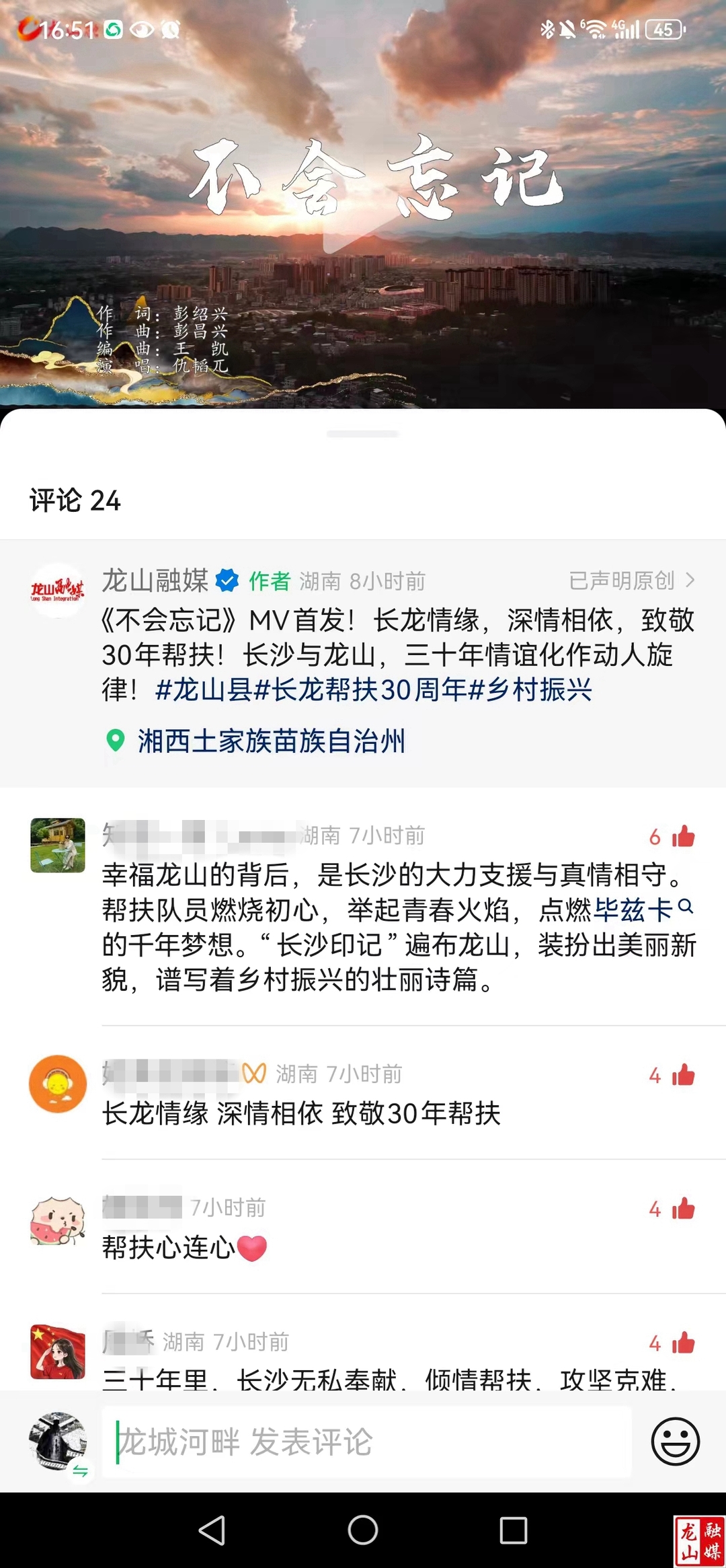This screenshot has width=726, height=1568.
Task: Open the emoji picker
Action: coord(675,1442)
